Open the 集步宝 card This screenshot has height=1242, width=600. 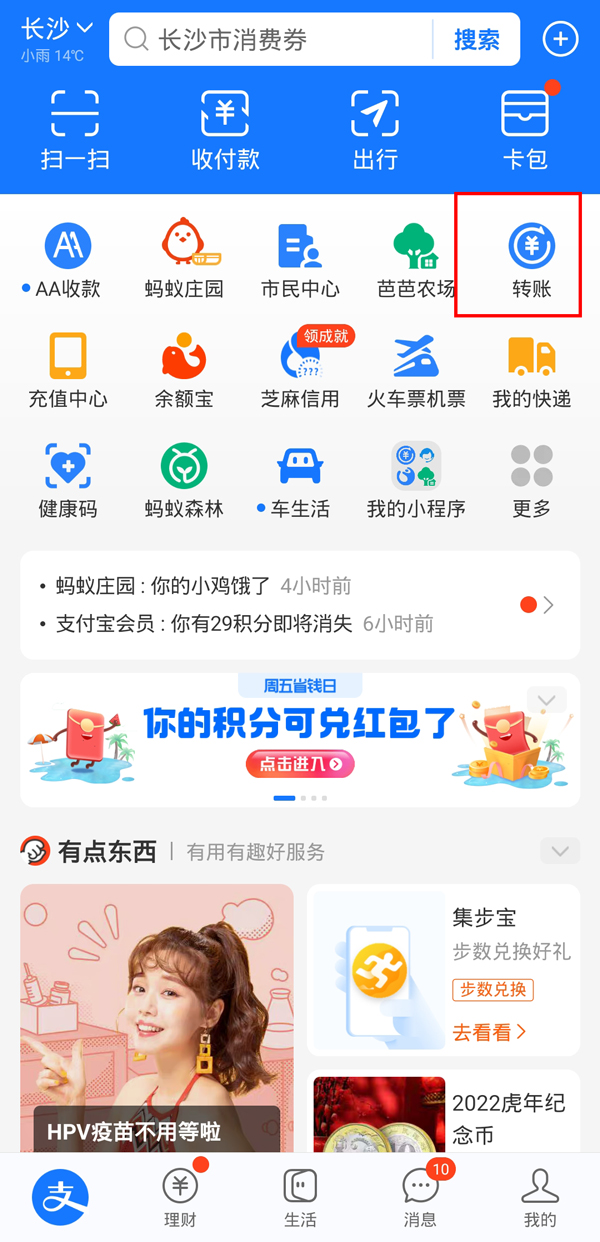pos(443,969)
